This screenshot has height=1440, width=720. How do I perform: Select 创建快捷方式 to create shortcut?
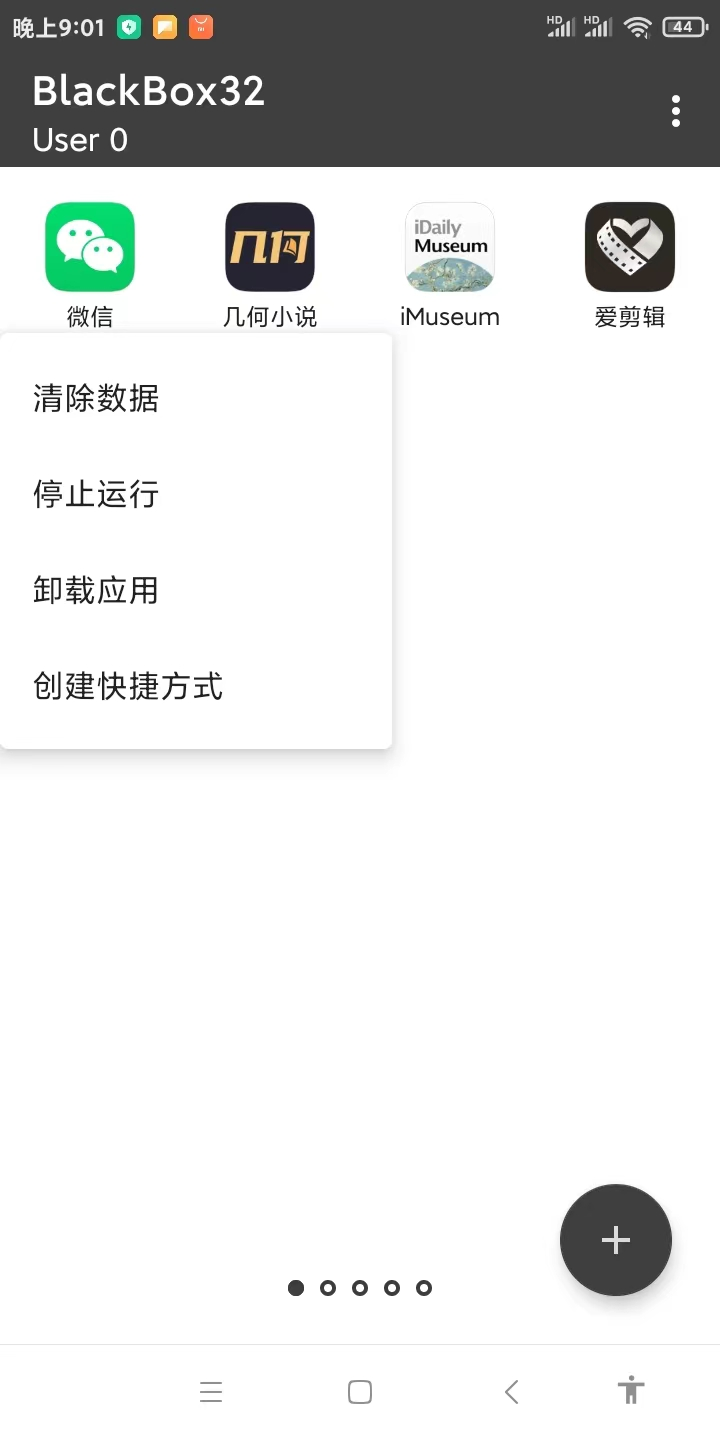pos(128,686)
